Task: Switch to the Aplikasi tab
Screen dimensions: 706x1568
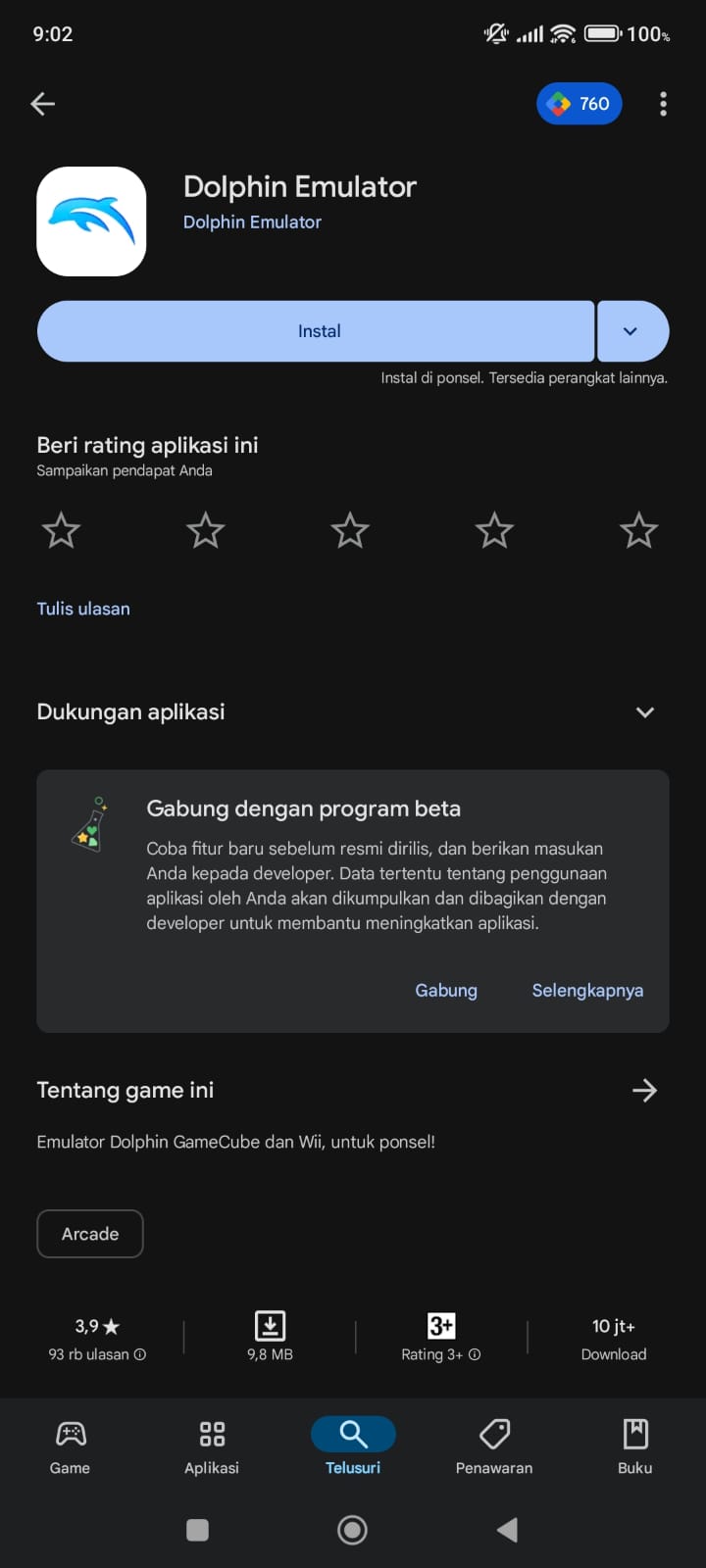Action: point(212,1446)
